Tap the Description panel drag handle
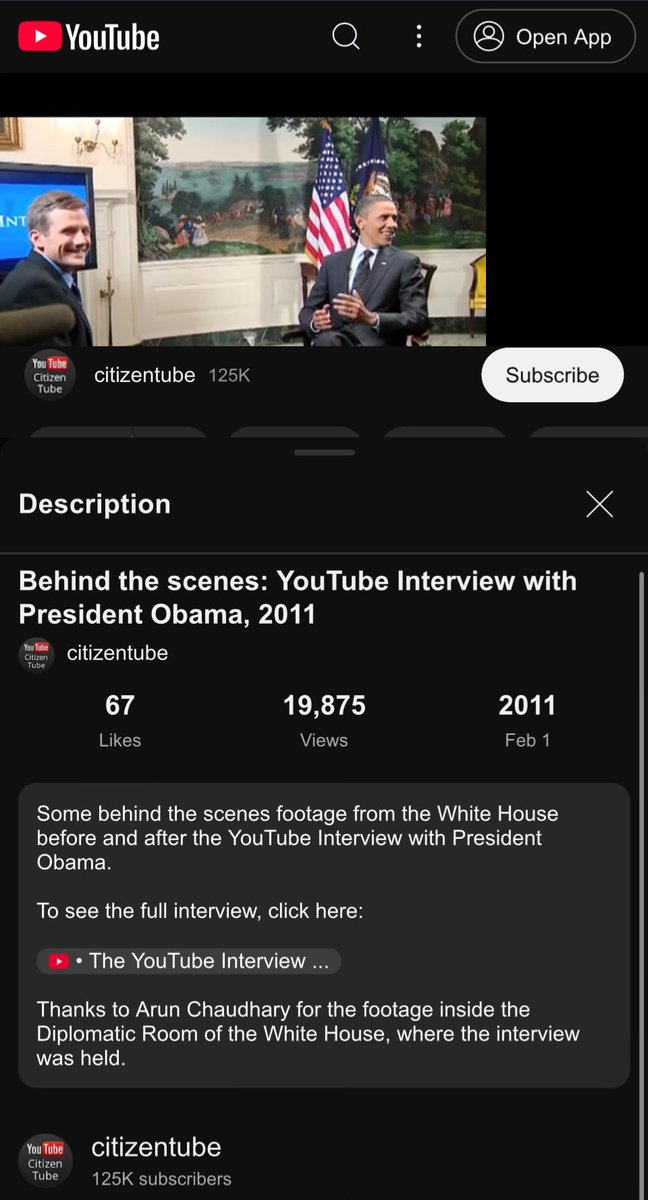 324,452
